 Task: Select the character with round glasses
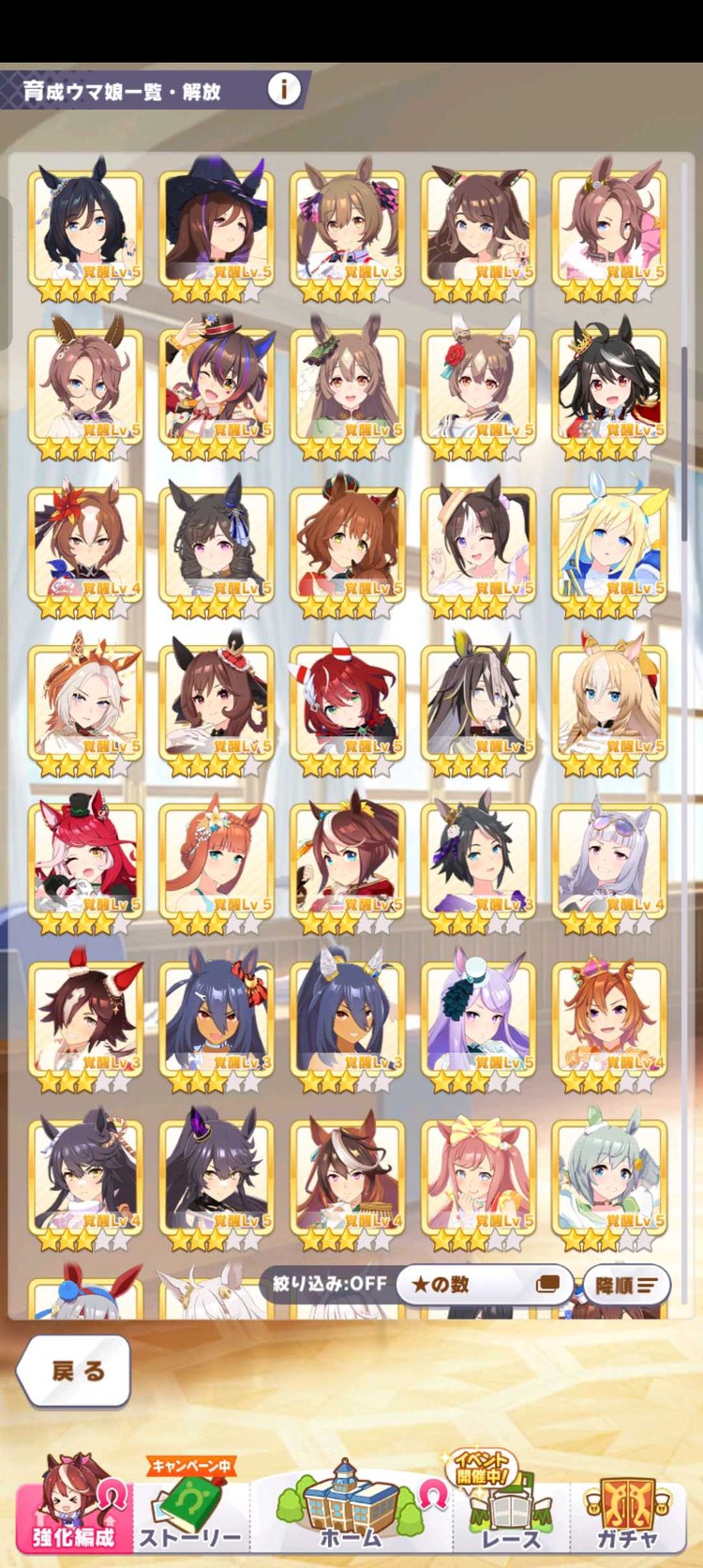click(85, 386)
